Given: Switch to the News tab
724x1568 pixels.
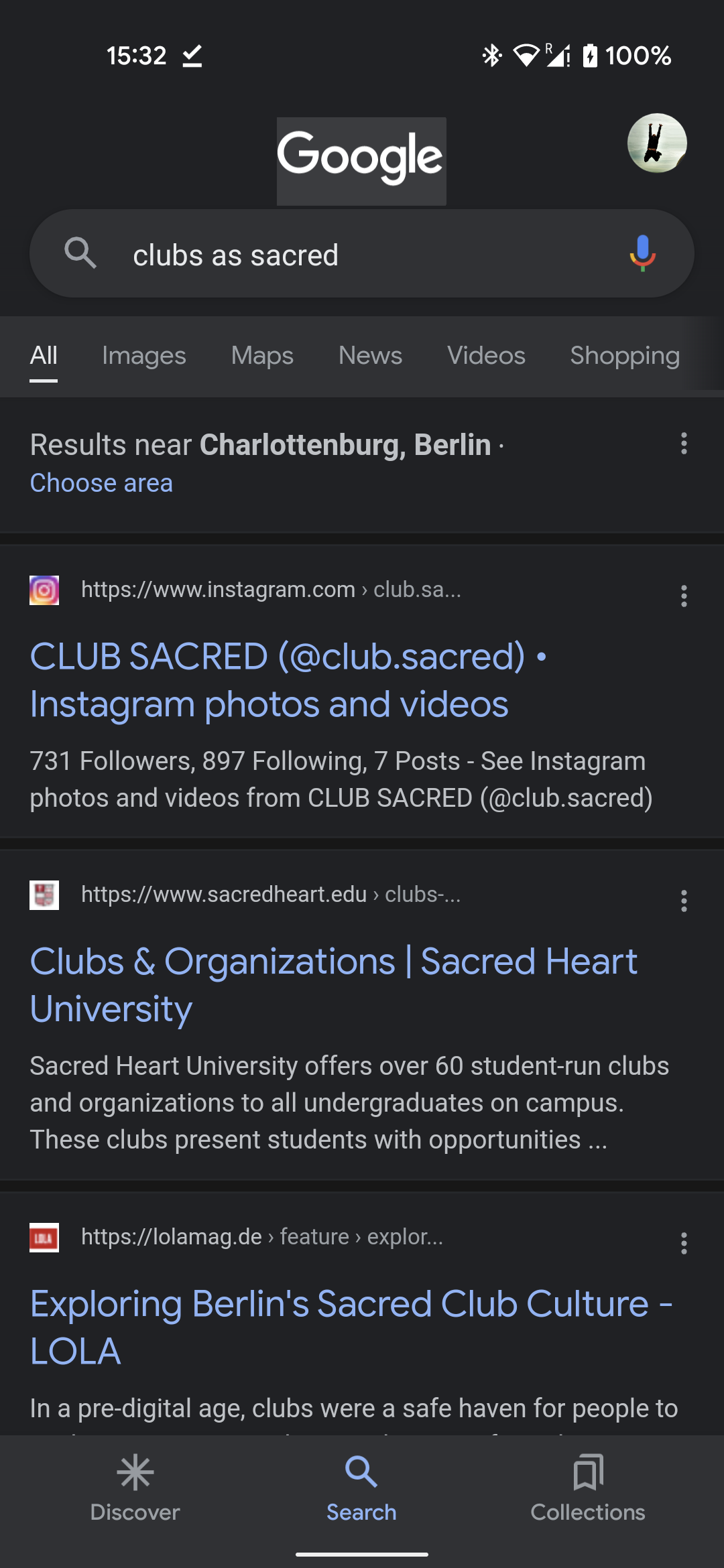Looking at the screenshot, I should tap(370, 356).
